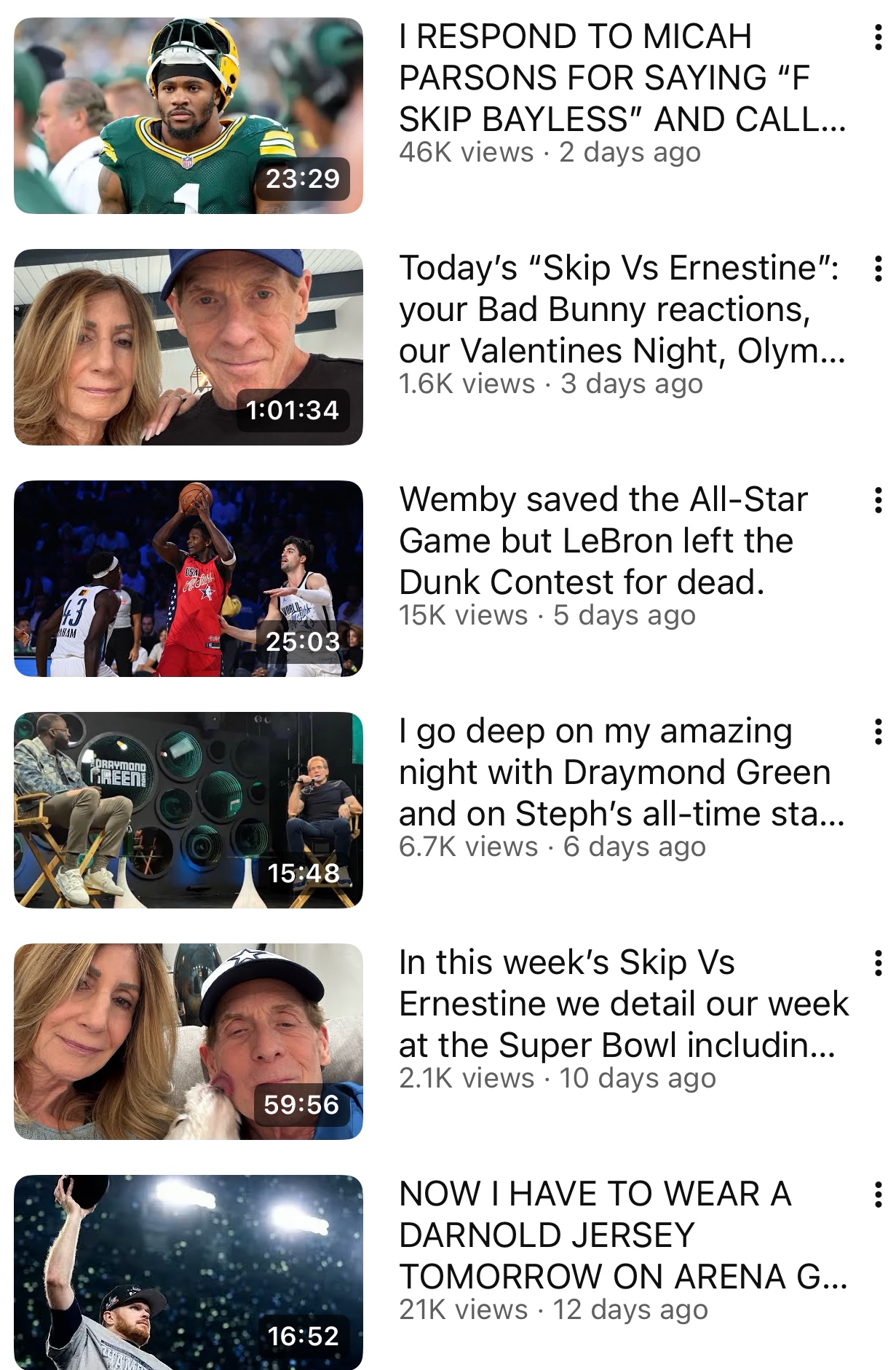Screen dimensions: 896x1370
Task: Watch the Darnold jersey video
Action: point(188,1272)
